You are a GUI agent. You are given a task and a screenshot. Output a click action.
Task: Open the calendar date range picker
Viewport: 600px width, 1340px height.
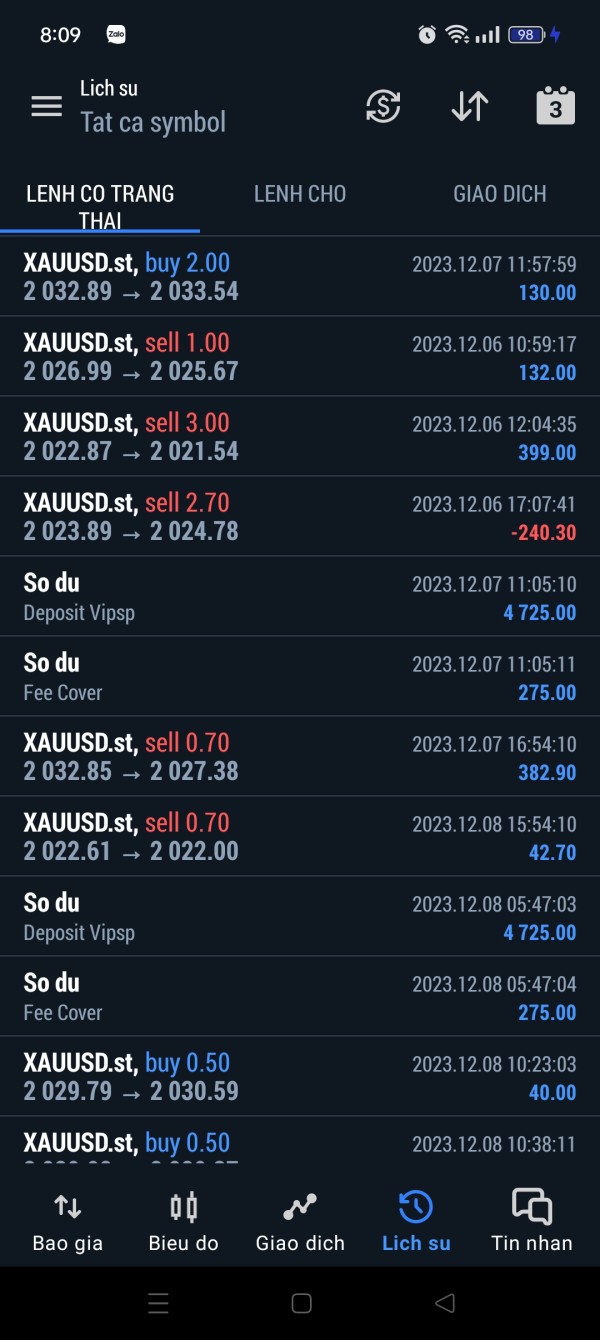tap(555, 106)
